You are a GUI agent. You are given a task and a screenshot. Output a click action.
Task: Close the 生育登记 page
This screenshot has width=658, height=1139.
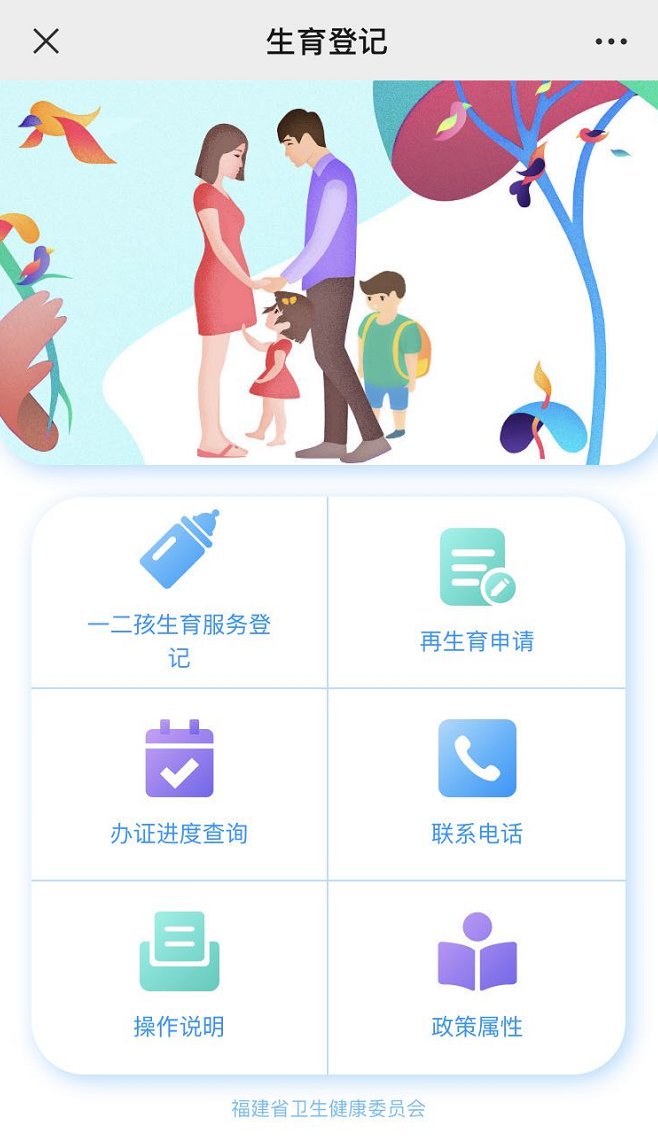(46, 41)
